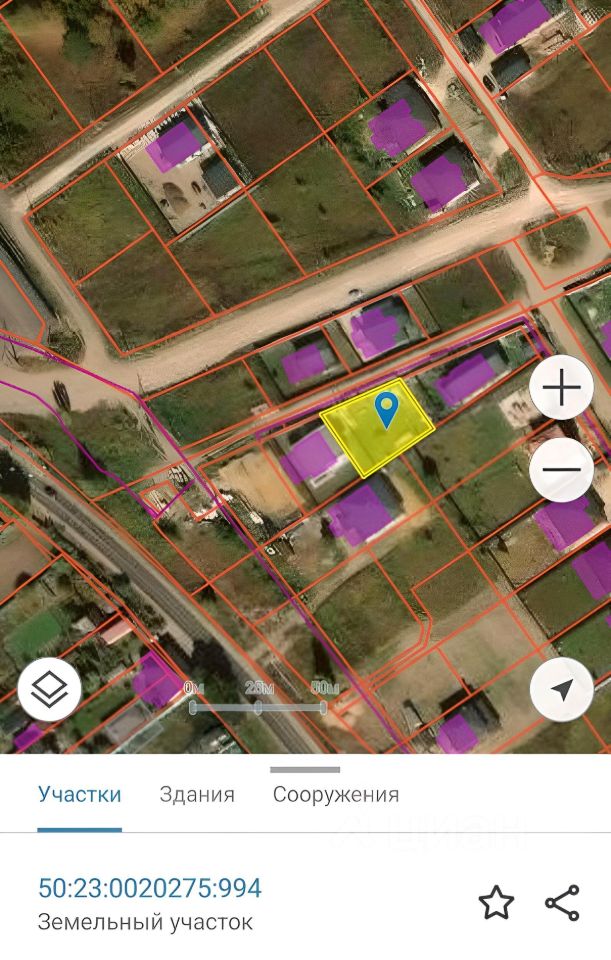Image resolution: width=611 pixels, height=960 pixels.
Task: Select the Участки tab
Action: [x=80, y=795]
